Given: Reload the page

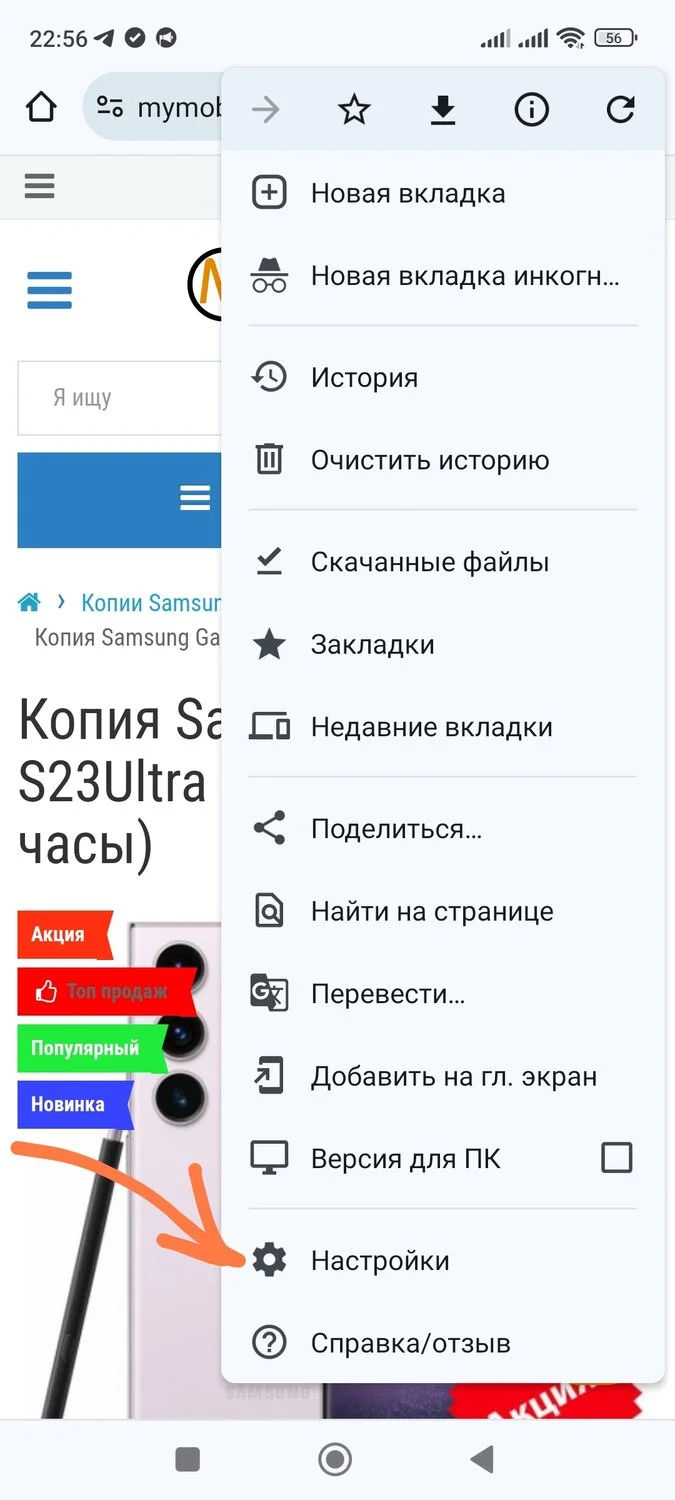Looking at the screenshot, I should (x=620, y=110).
